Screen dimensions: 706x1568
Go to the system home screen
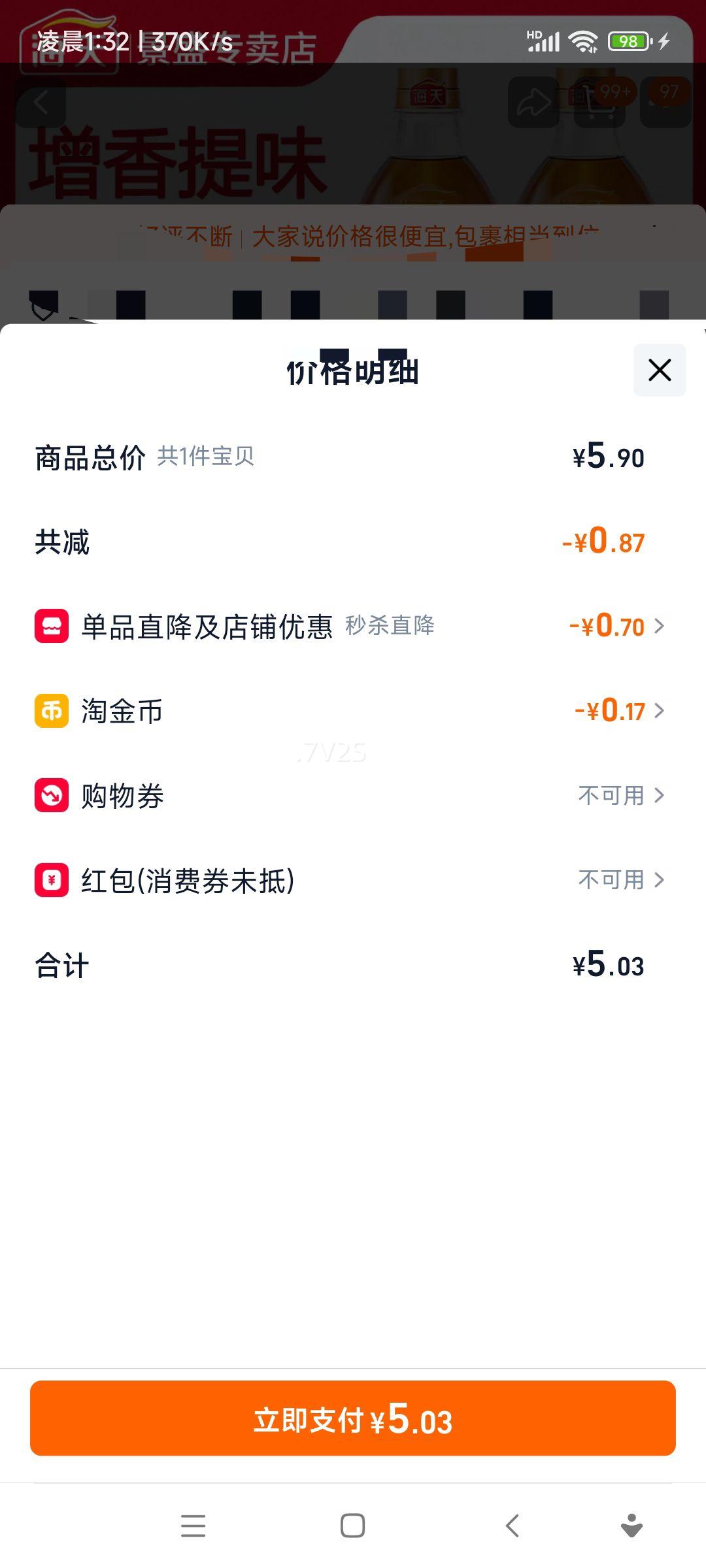[x=352, y=1526]
